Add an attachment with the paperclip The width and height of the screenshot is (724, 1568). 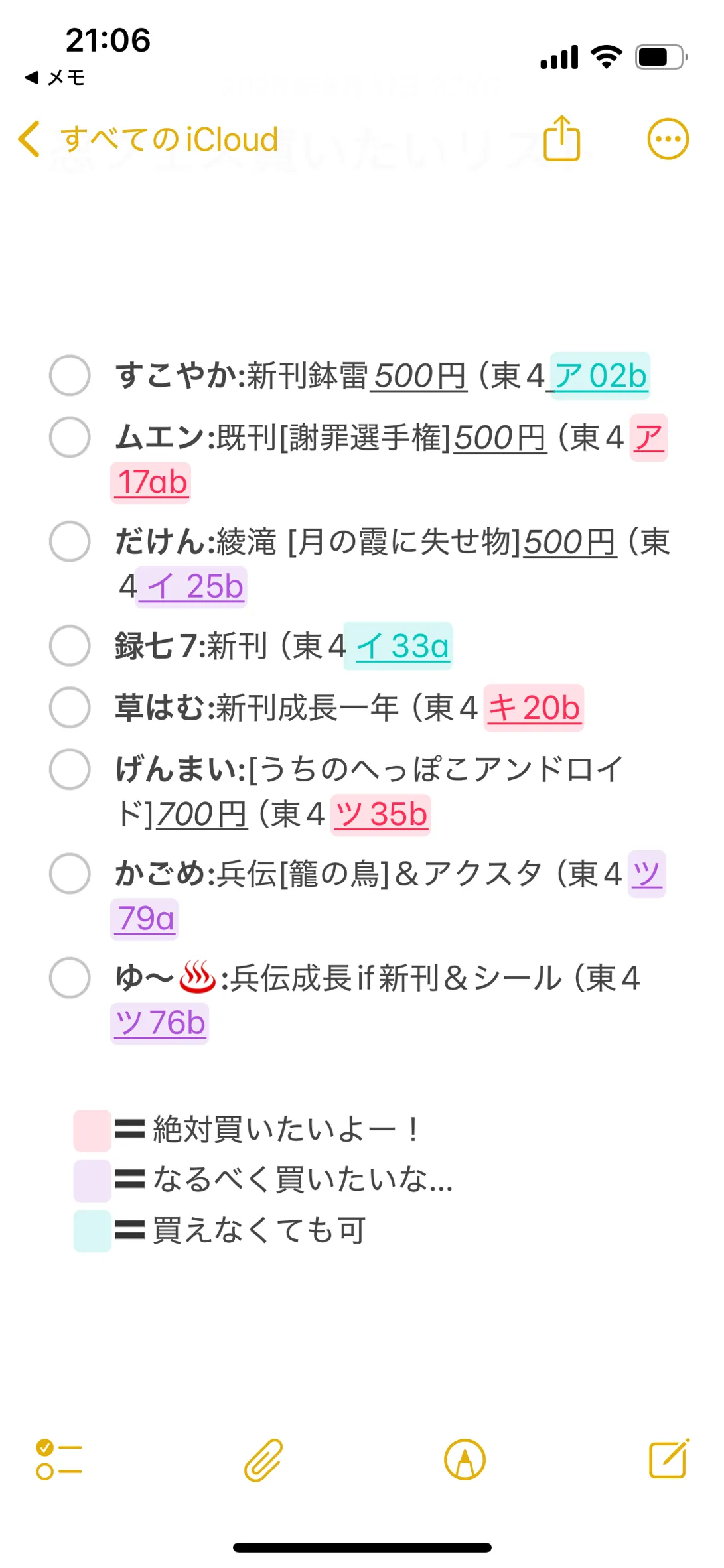click(x=263, y=1460)
